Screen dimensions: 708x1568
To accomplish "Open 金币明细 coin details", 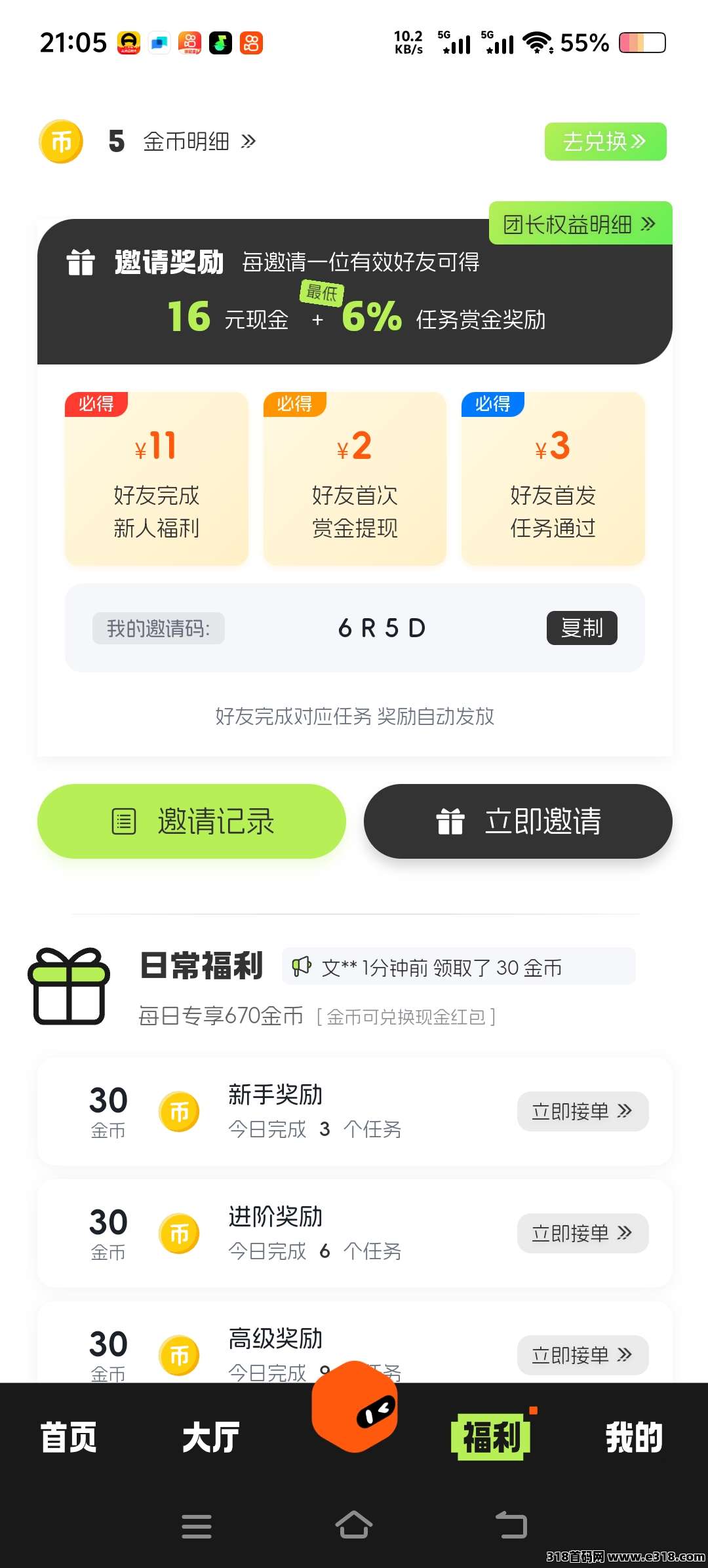I will pos(198,142).
